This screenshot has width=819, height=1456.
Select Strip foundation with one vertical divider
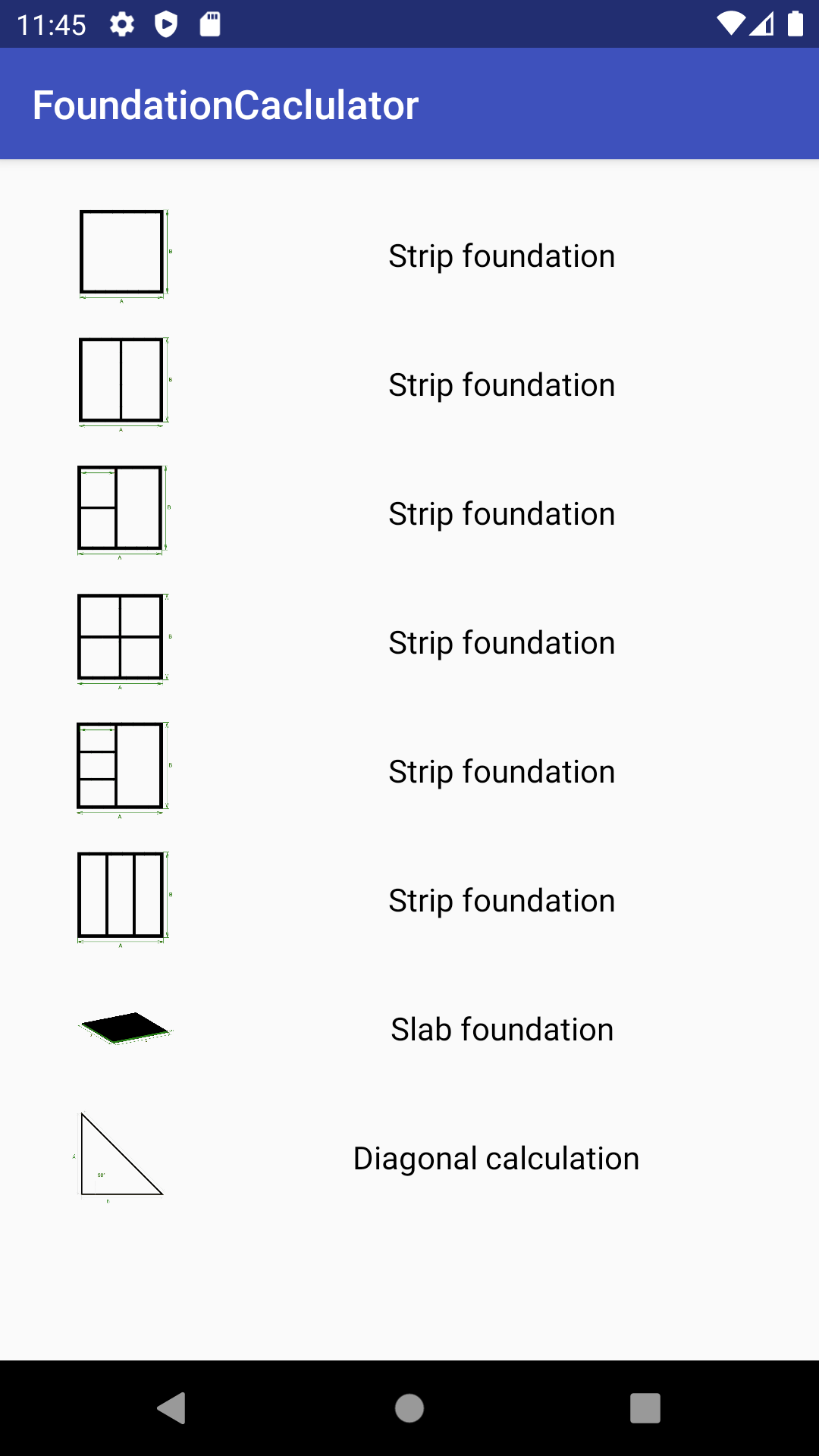tap(409, 384)
